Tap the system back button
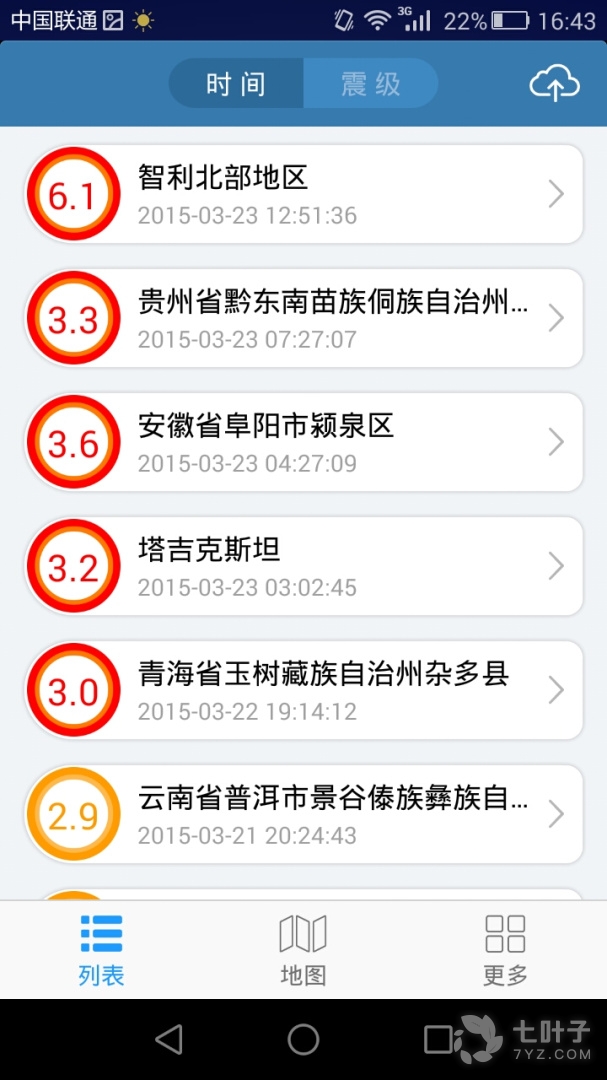The image size is (607, 1080). point(169,1040)
